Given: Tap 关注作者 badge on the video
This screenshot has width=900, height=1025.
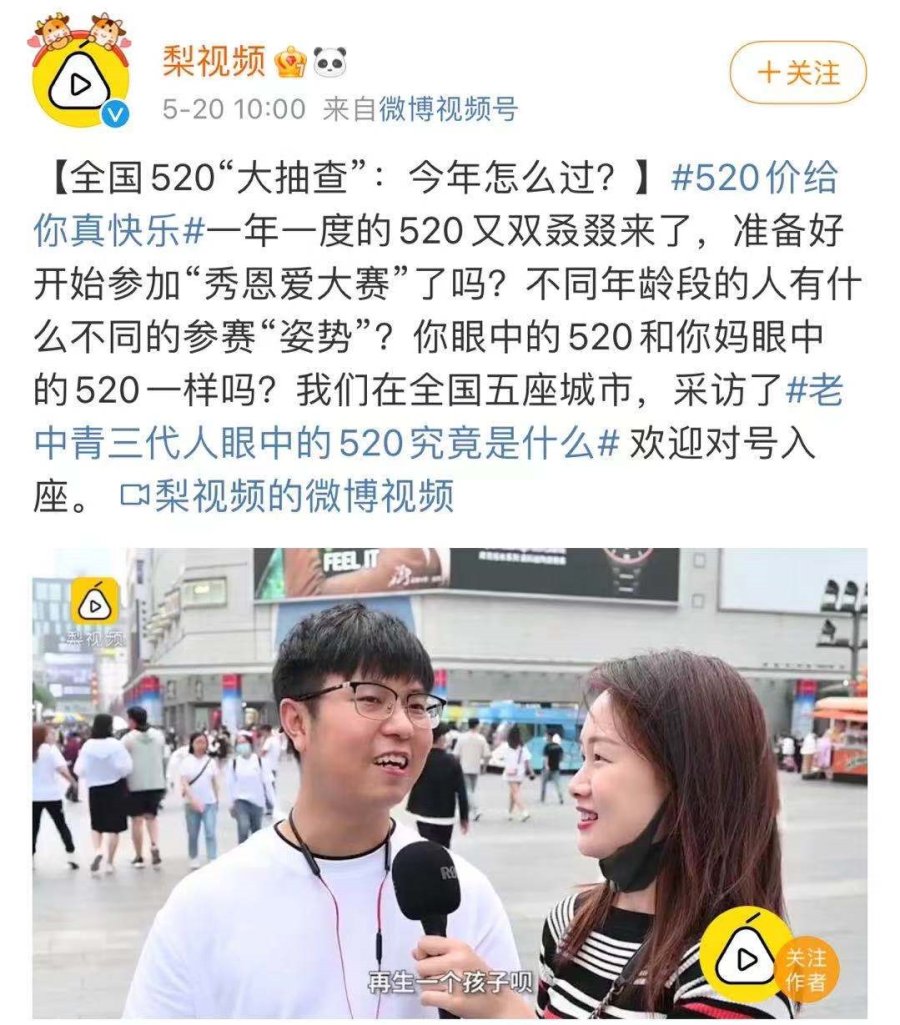Looking at the screenshot, I should 805,968.
